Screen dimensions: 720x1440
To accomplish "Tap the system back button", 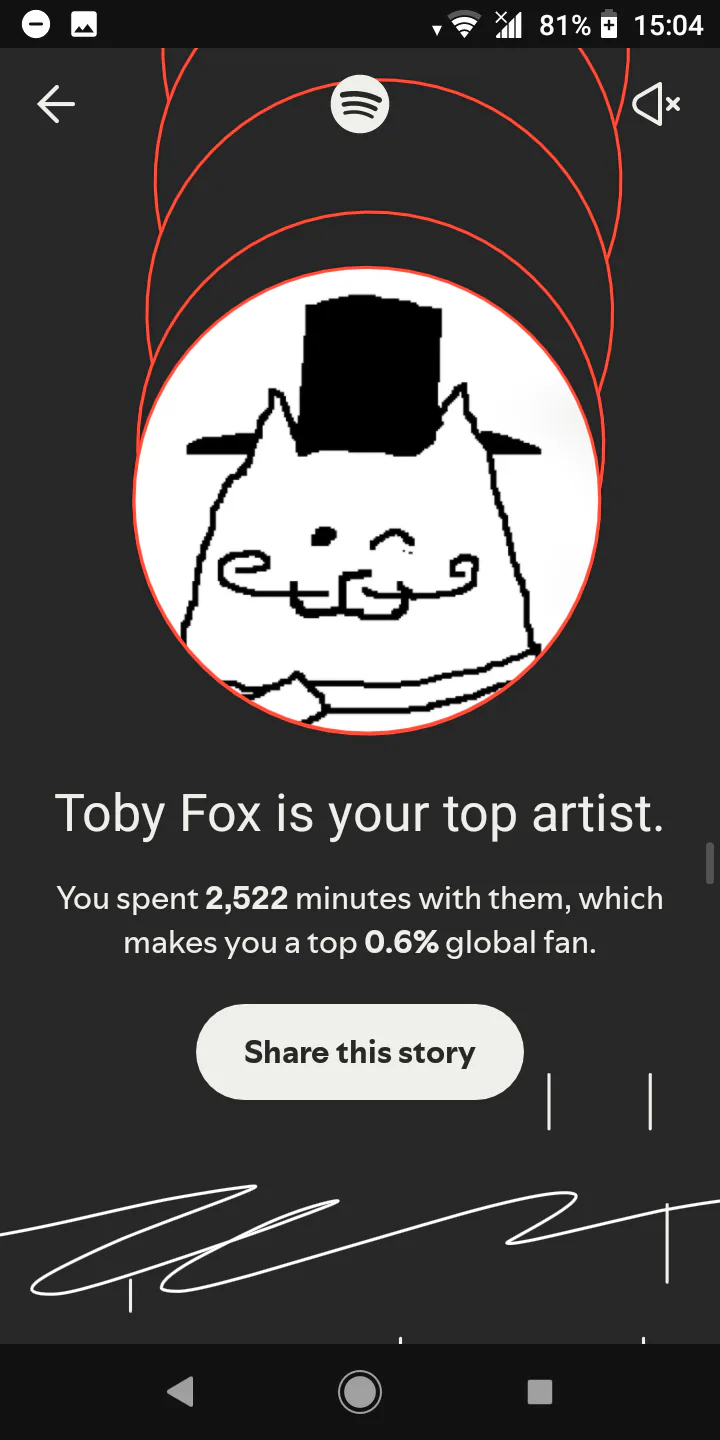I will click(180, 1392).
